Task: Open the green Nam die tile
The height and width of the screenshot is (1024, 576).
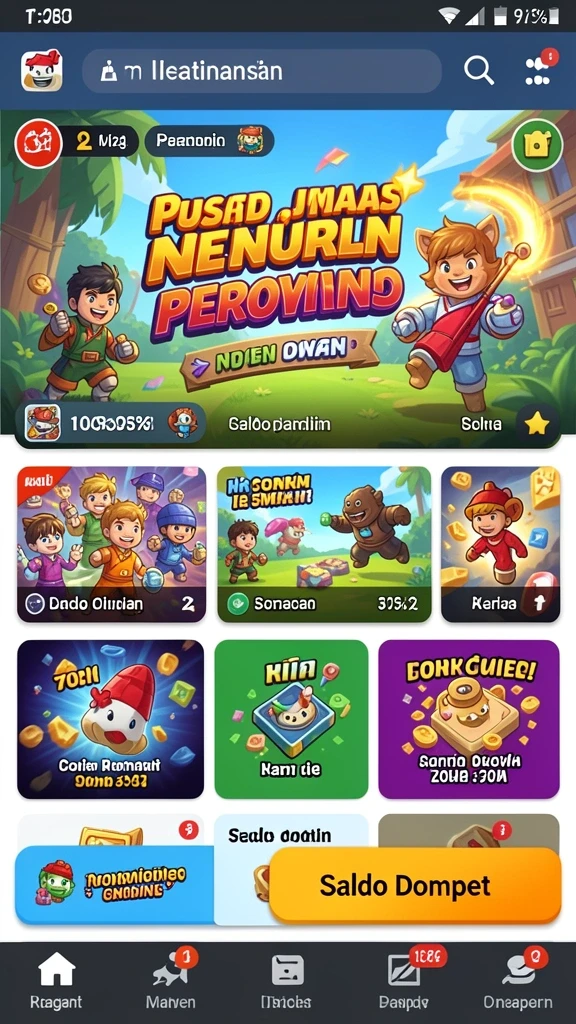Action: [x=291, y=719]
